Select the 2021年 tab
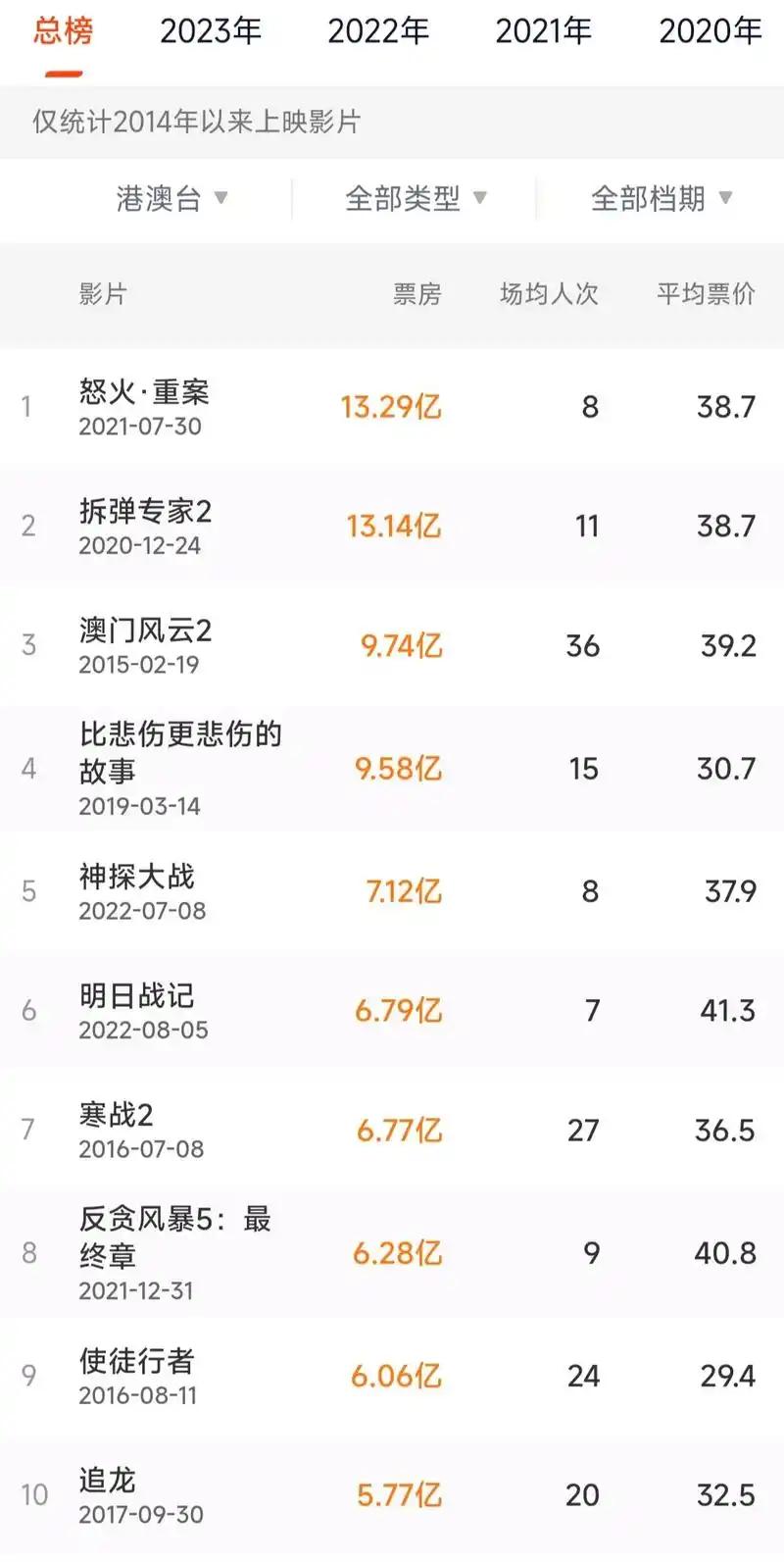Screen dimensions: 784x1562 pyautogui.click(x=543, y=31)
